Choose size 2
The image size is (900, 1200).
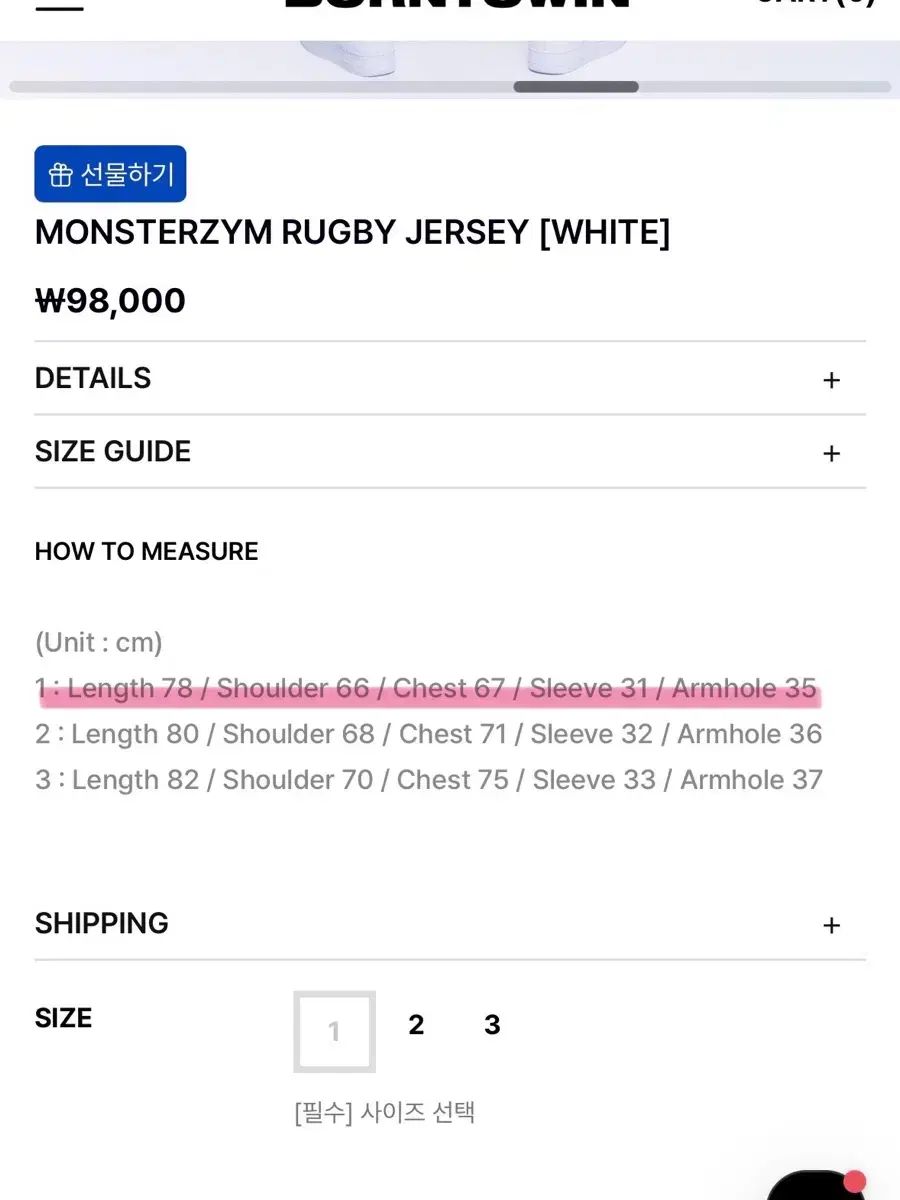click(416, 1025)
